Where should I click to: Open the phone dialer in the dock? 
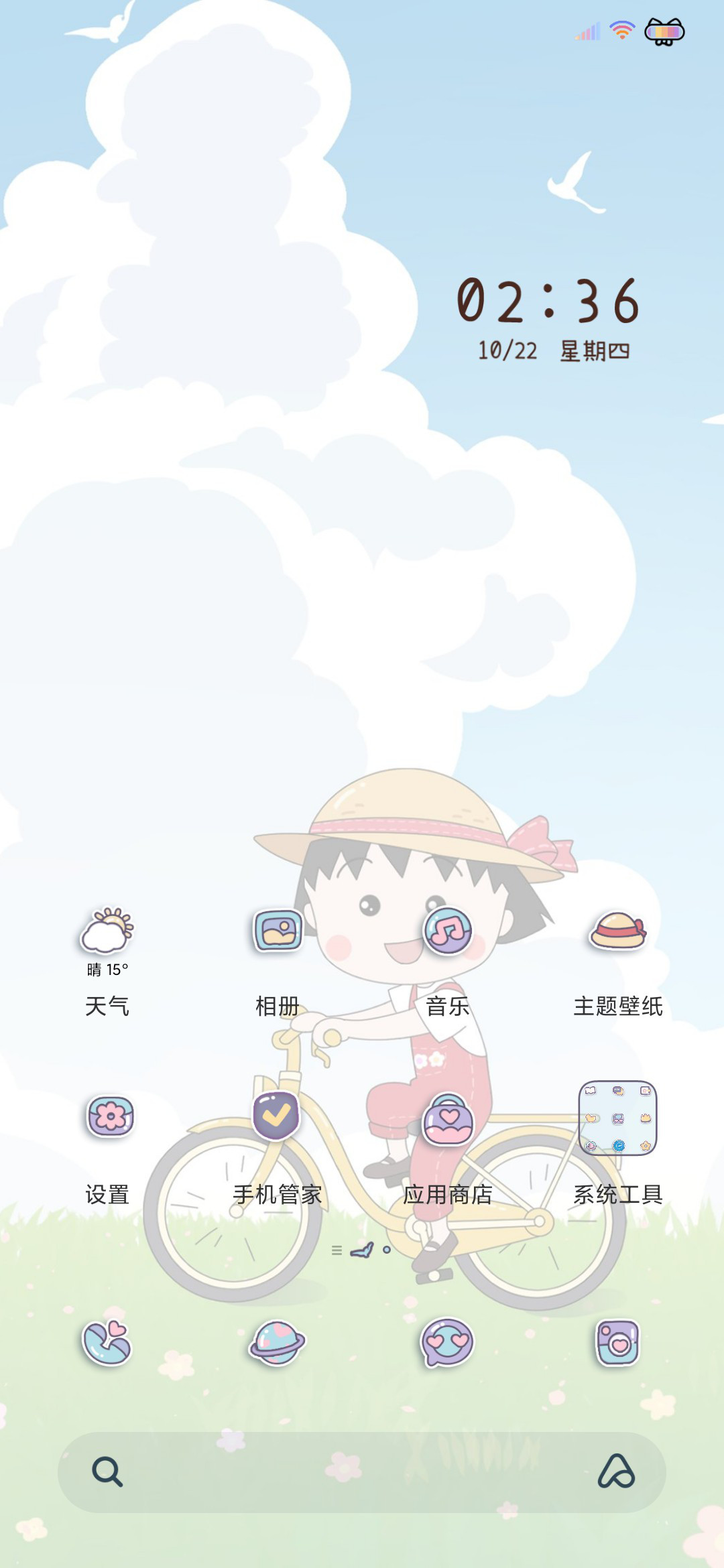(107, 1343)
